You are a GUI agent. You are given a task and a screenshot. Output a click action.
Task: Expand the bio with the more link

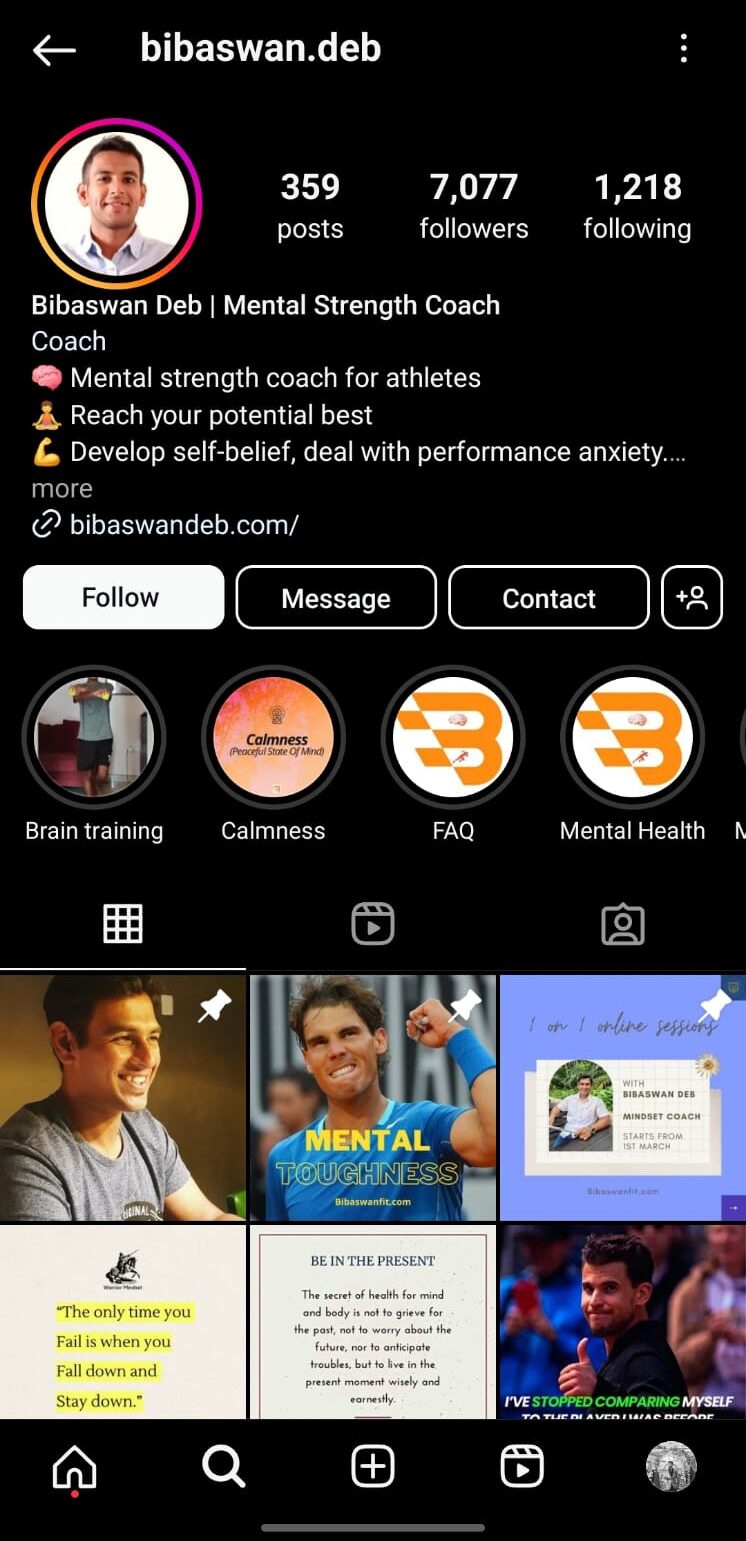click(x=61, y=488)
